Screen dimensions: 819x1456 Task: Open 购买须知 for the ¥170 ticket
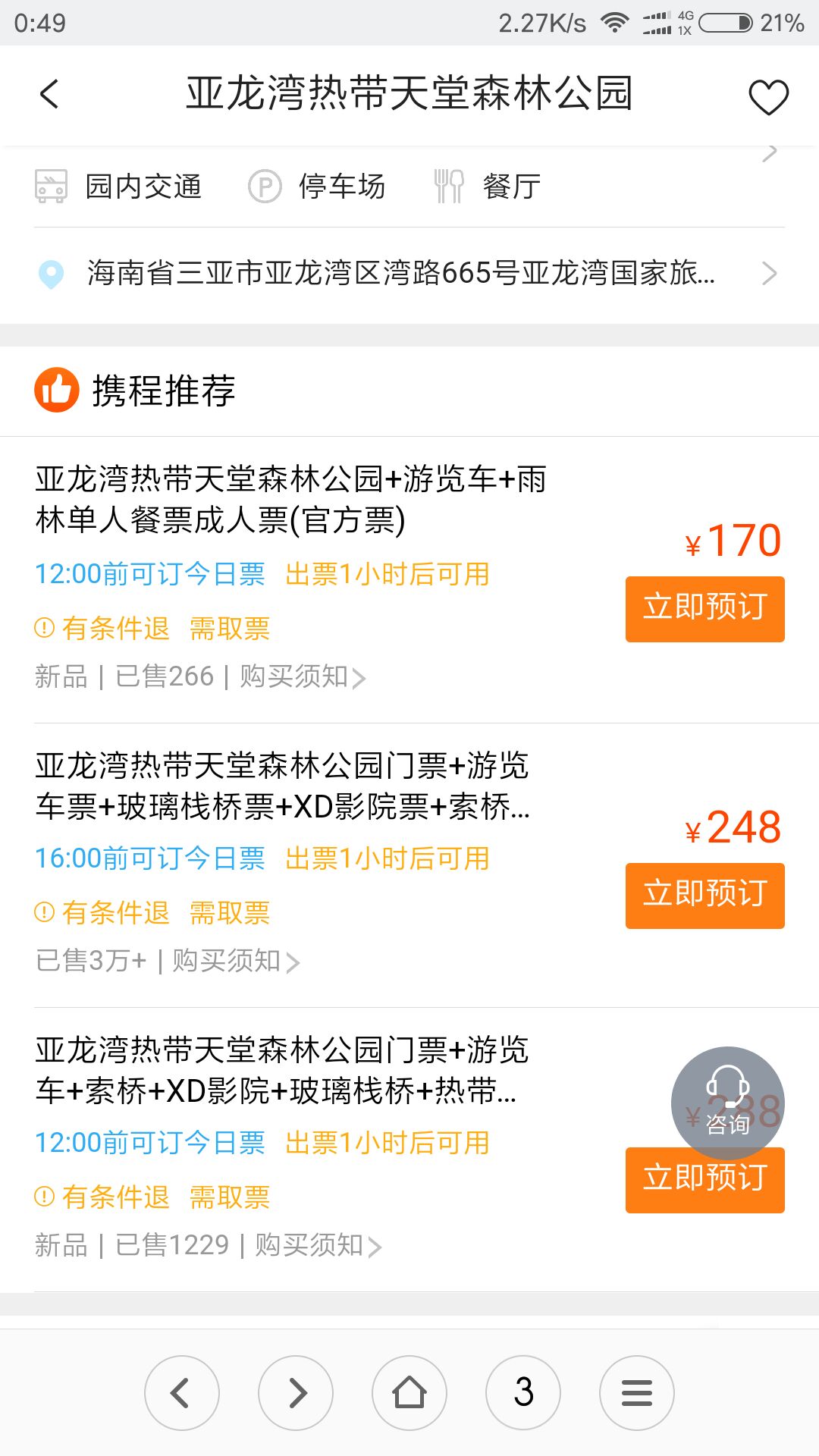303,676
